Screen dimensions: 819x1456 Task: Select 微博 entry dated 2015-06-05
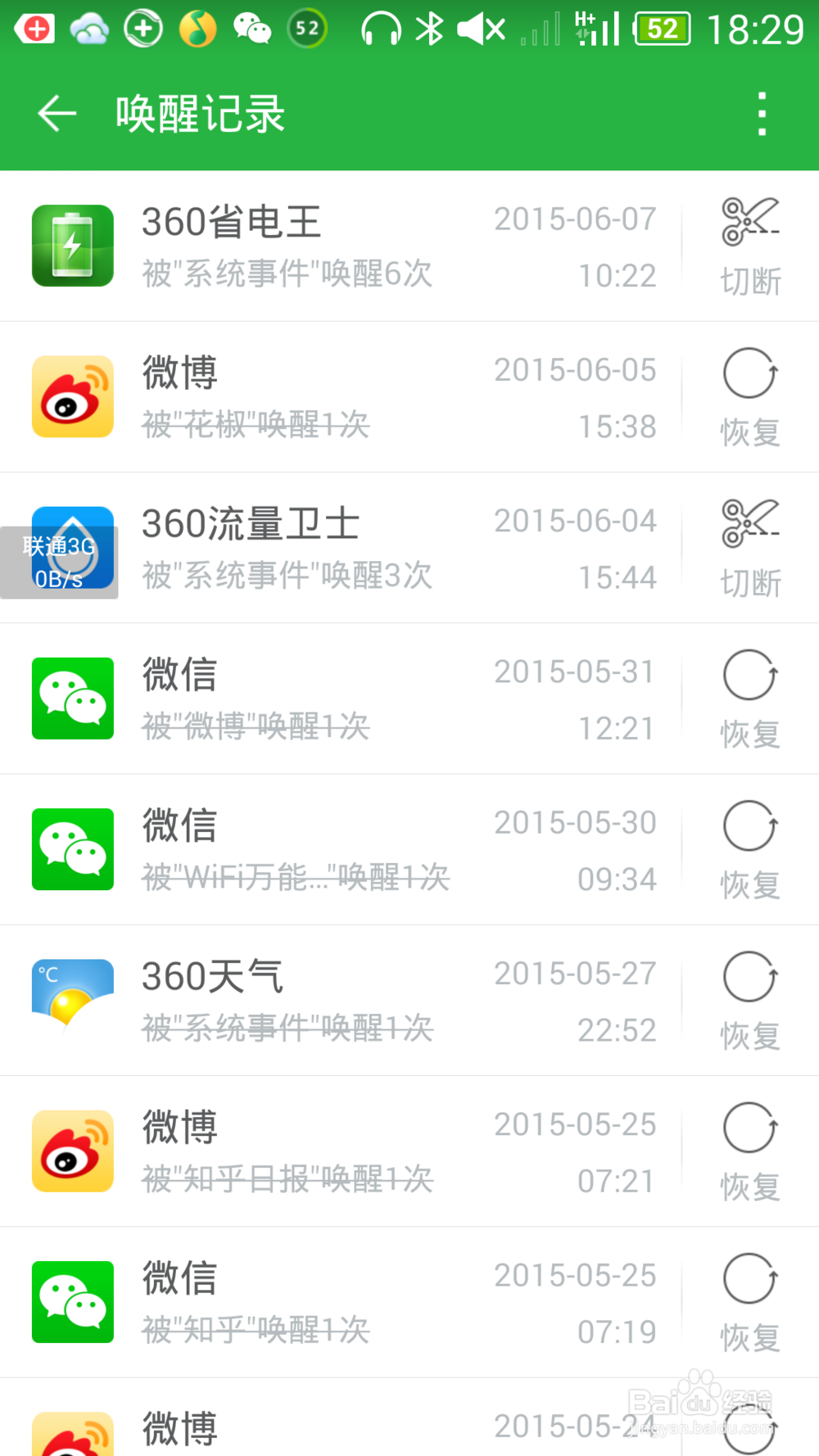click(x=328, y=397)
